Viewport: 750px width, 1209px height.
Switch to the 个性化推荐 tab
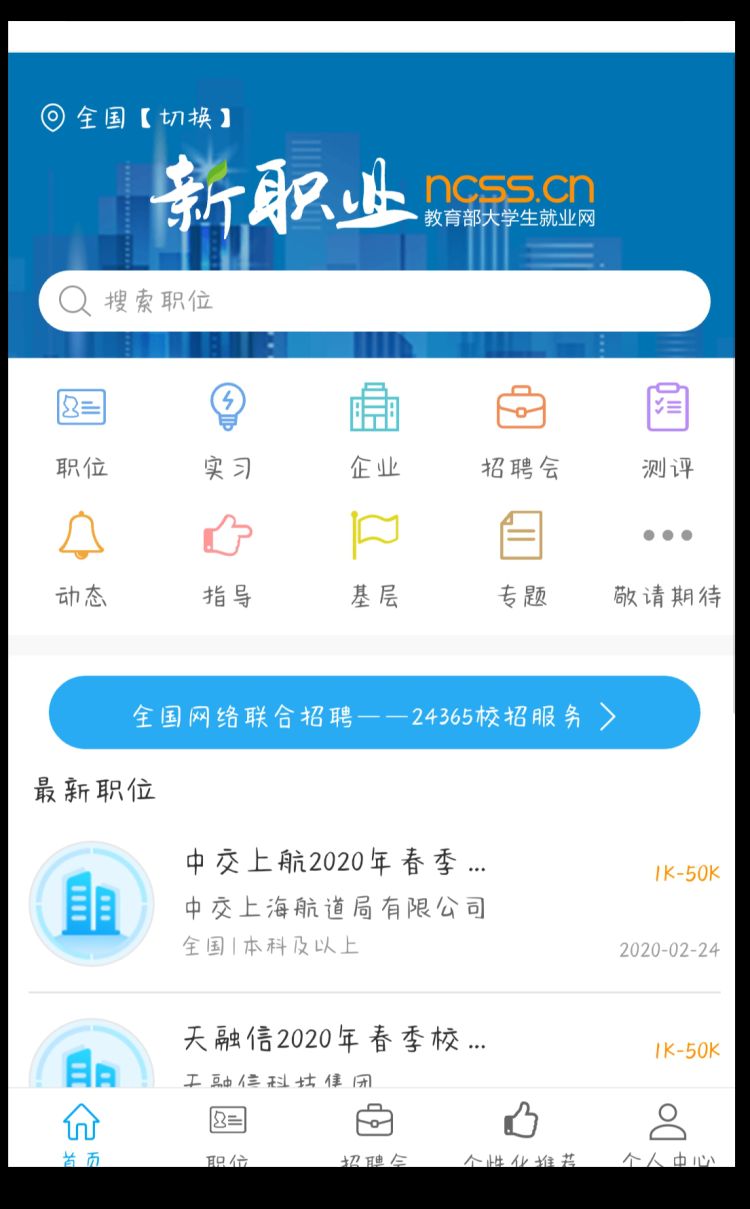521,1131
